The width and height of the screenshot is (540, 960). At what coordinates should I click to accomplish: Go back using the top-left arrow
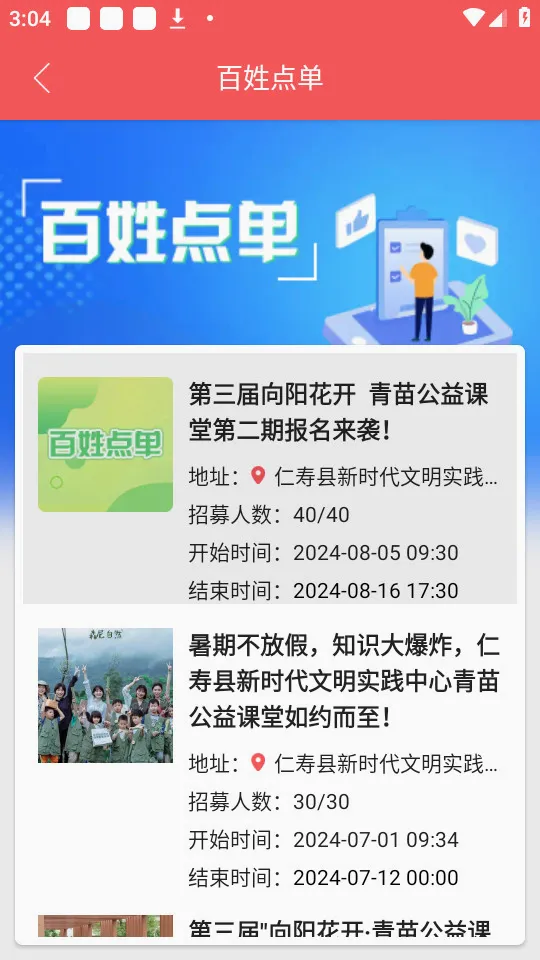coord(42,78)
